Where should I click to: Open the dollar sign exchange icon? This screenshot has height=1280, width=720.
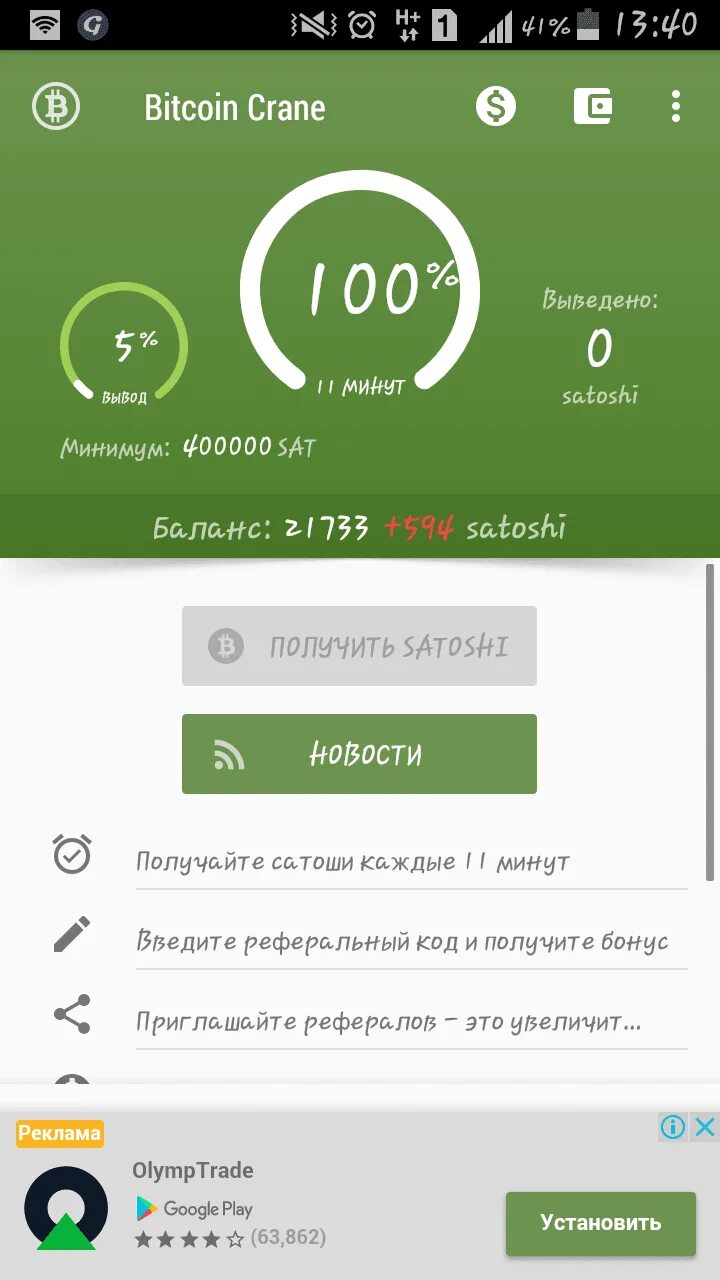point(495,106)
